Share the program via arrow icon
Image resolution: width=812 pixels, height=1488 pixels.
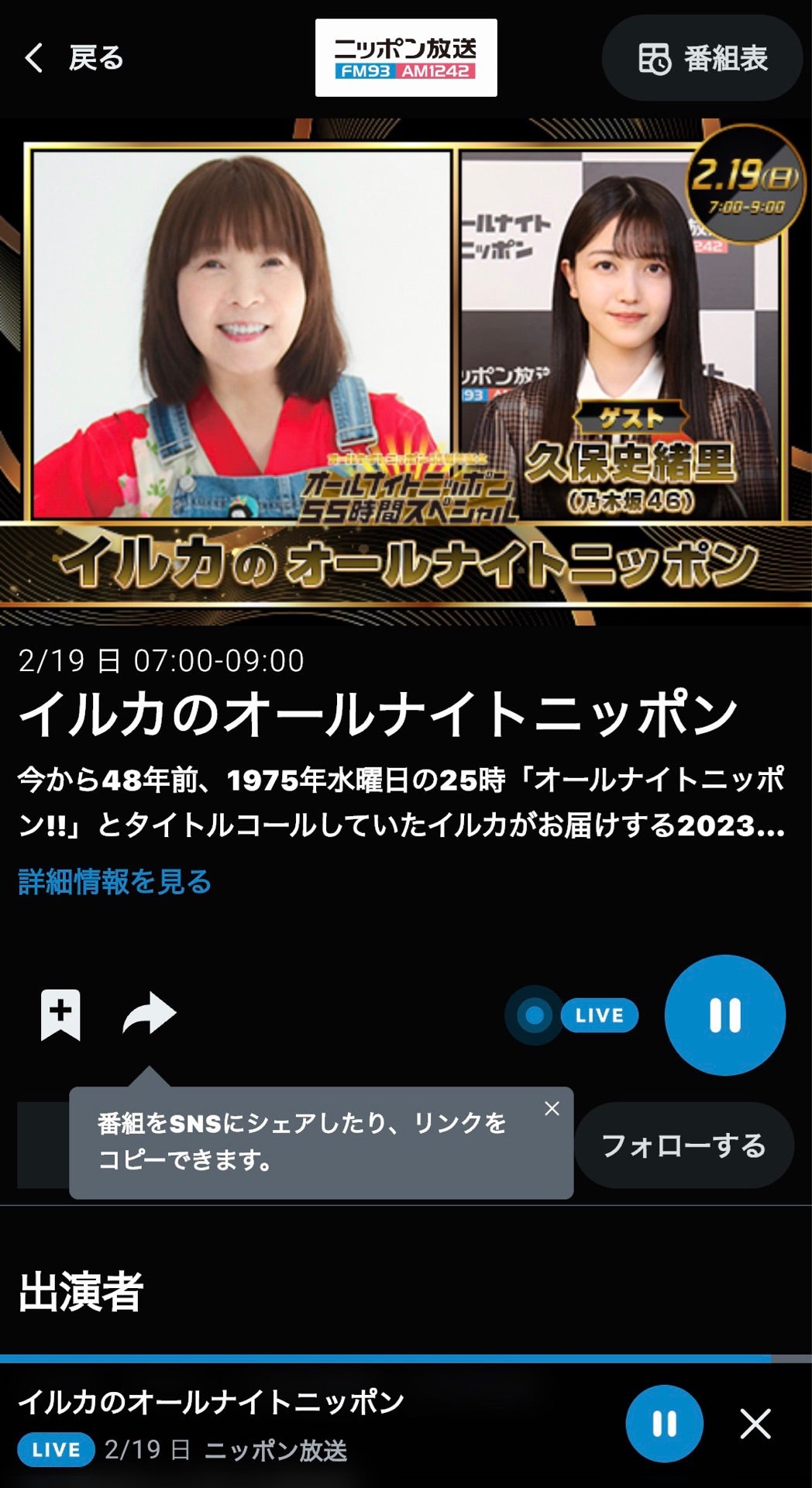(150, 1014)
